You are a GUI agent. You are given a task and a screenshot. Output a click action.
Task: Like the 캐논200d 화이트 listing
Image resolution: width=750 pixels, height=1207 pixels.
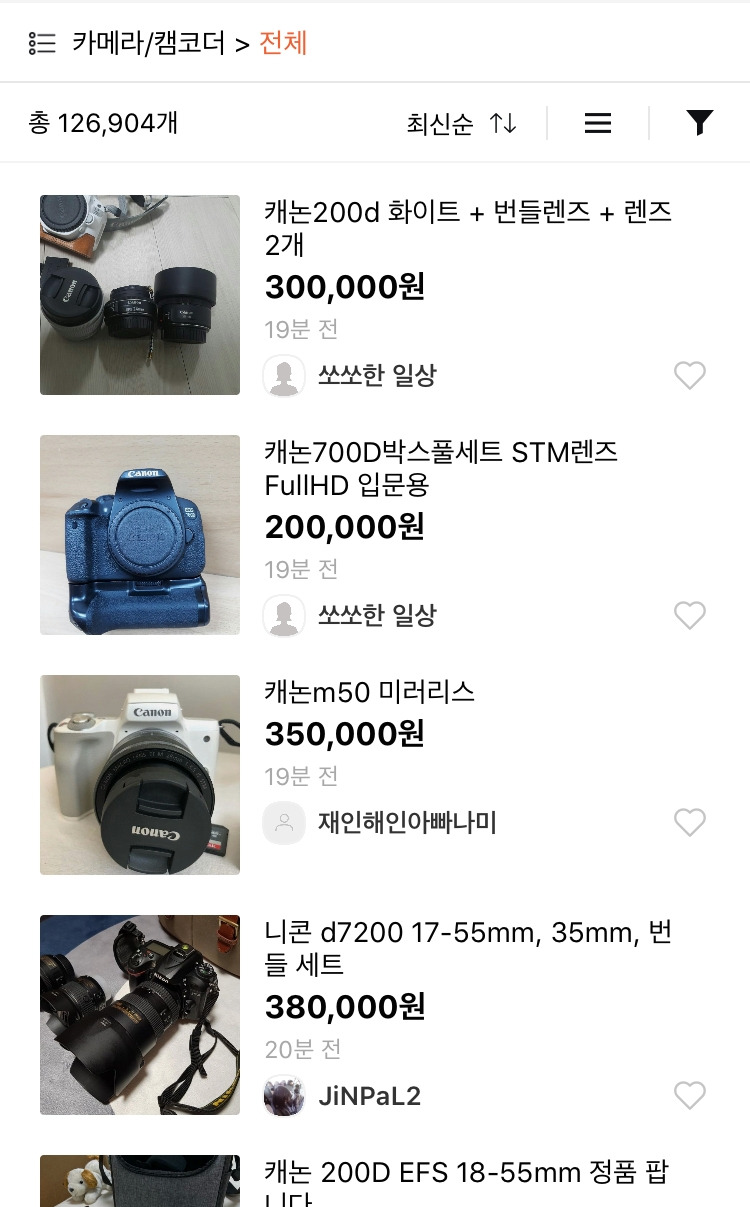click(x=690, y=376)
